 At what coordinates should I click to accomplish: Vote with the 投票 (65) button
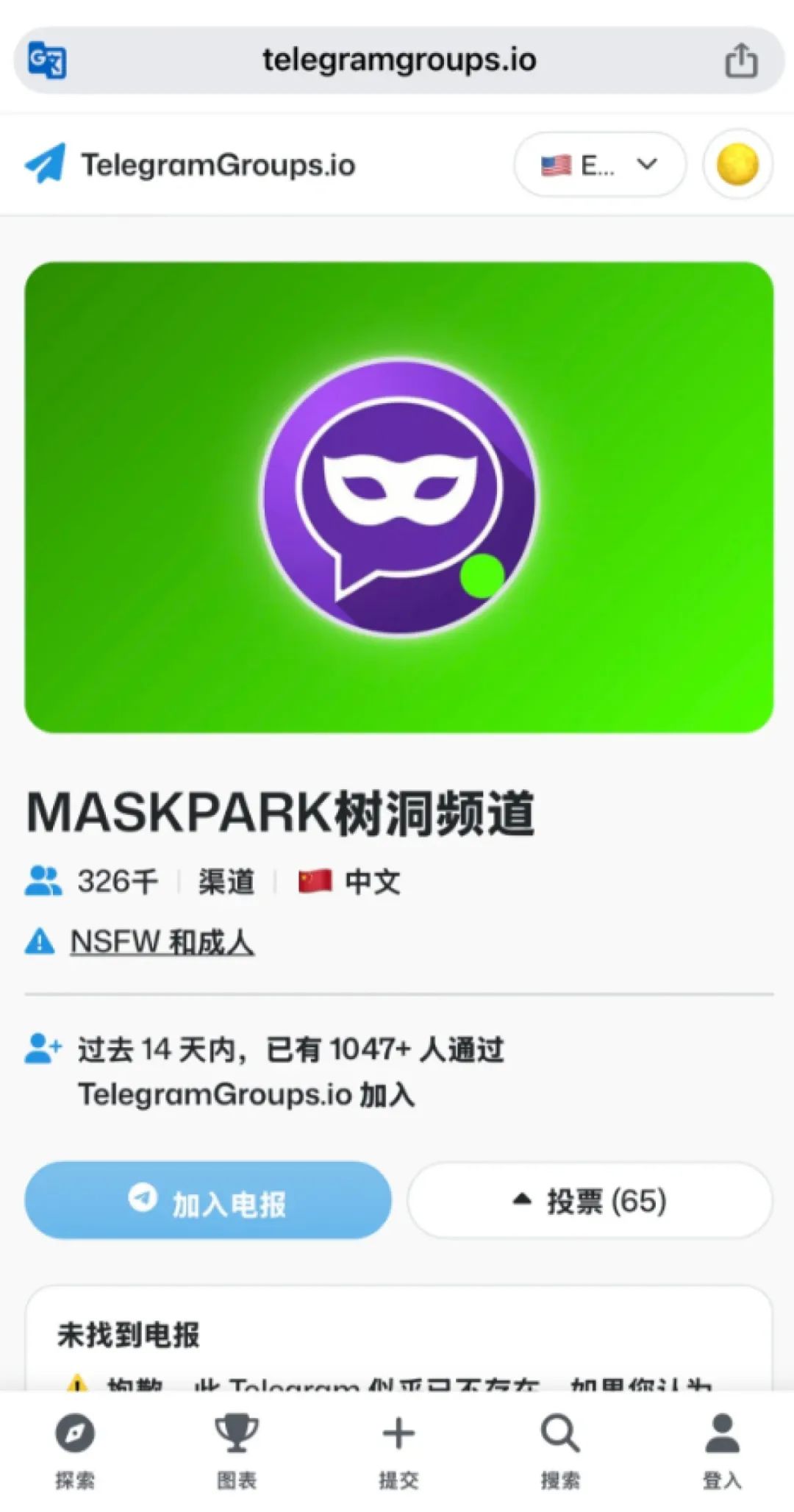pos(590,1200)
